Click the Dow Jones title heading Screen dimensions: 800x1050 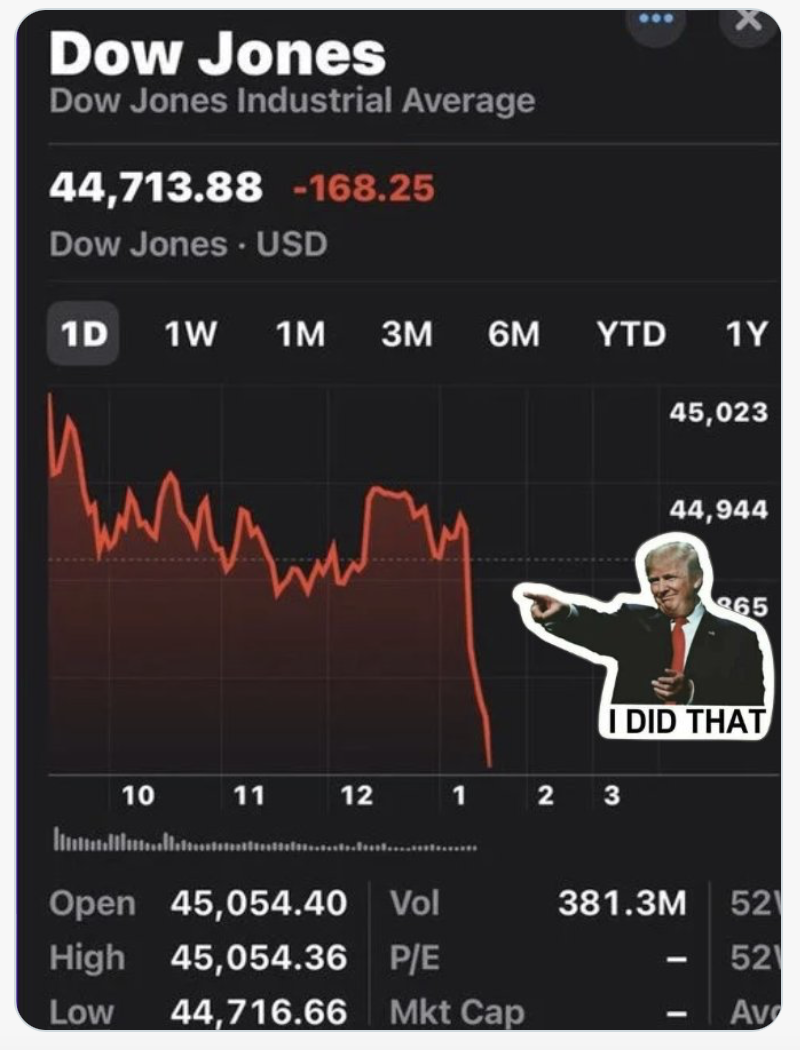click(x=218, y=54)
